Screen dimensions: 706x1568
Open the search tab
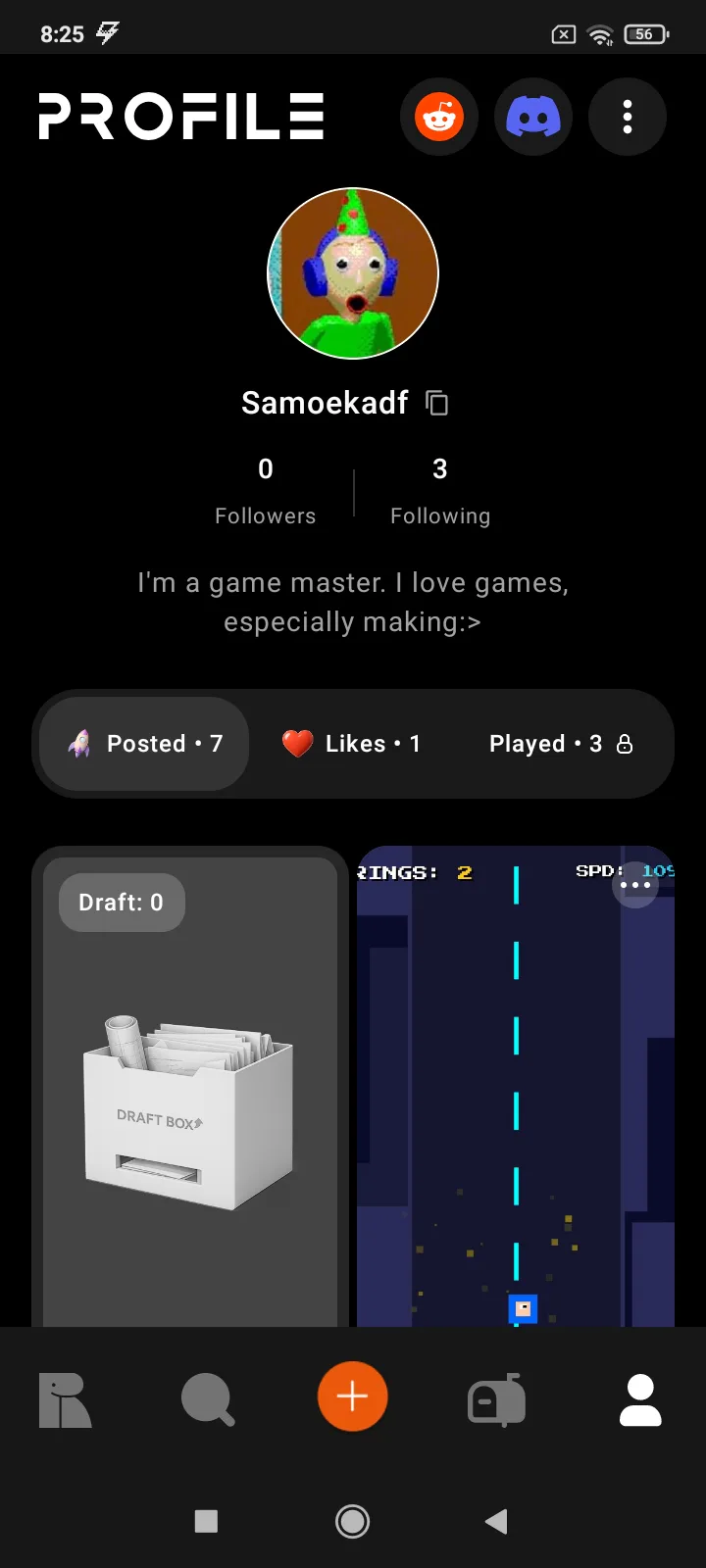click(x=208, y=1399)
